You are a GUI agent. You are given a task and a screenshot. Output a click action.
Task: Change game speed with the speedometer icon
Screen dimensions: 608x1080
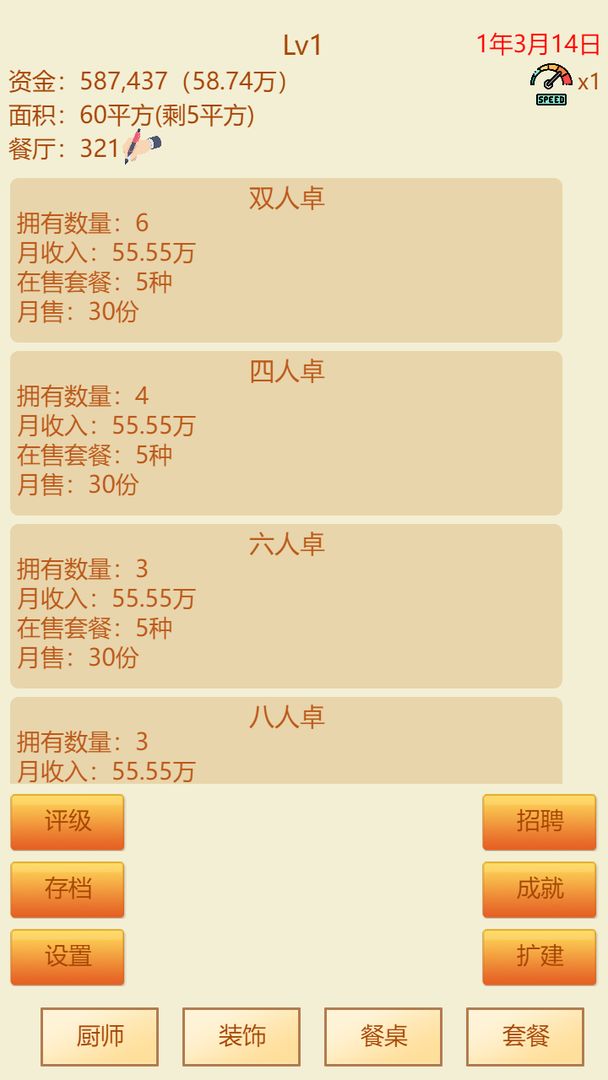[x=551, y=84]
